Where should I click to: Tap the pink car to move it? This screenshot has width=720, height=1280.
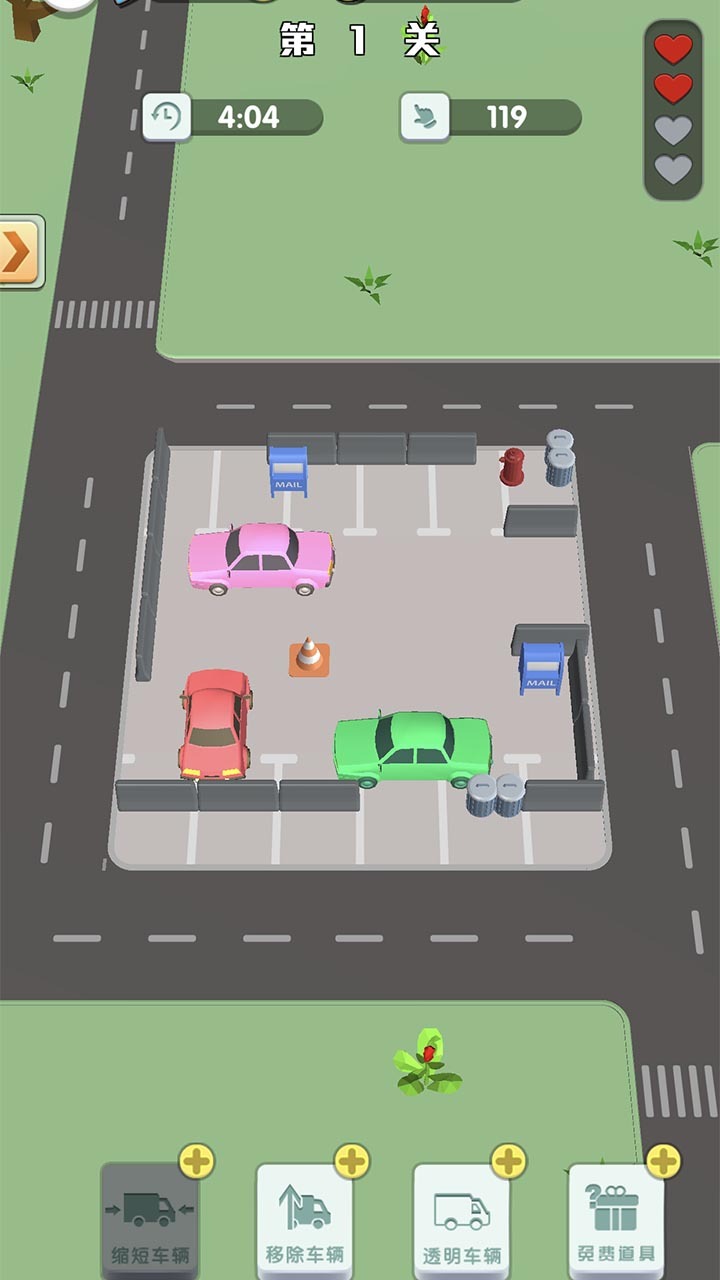260,559
